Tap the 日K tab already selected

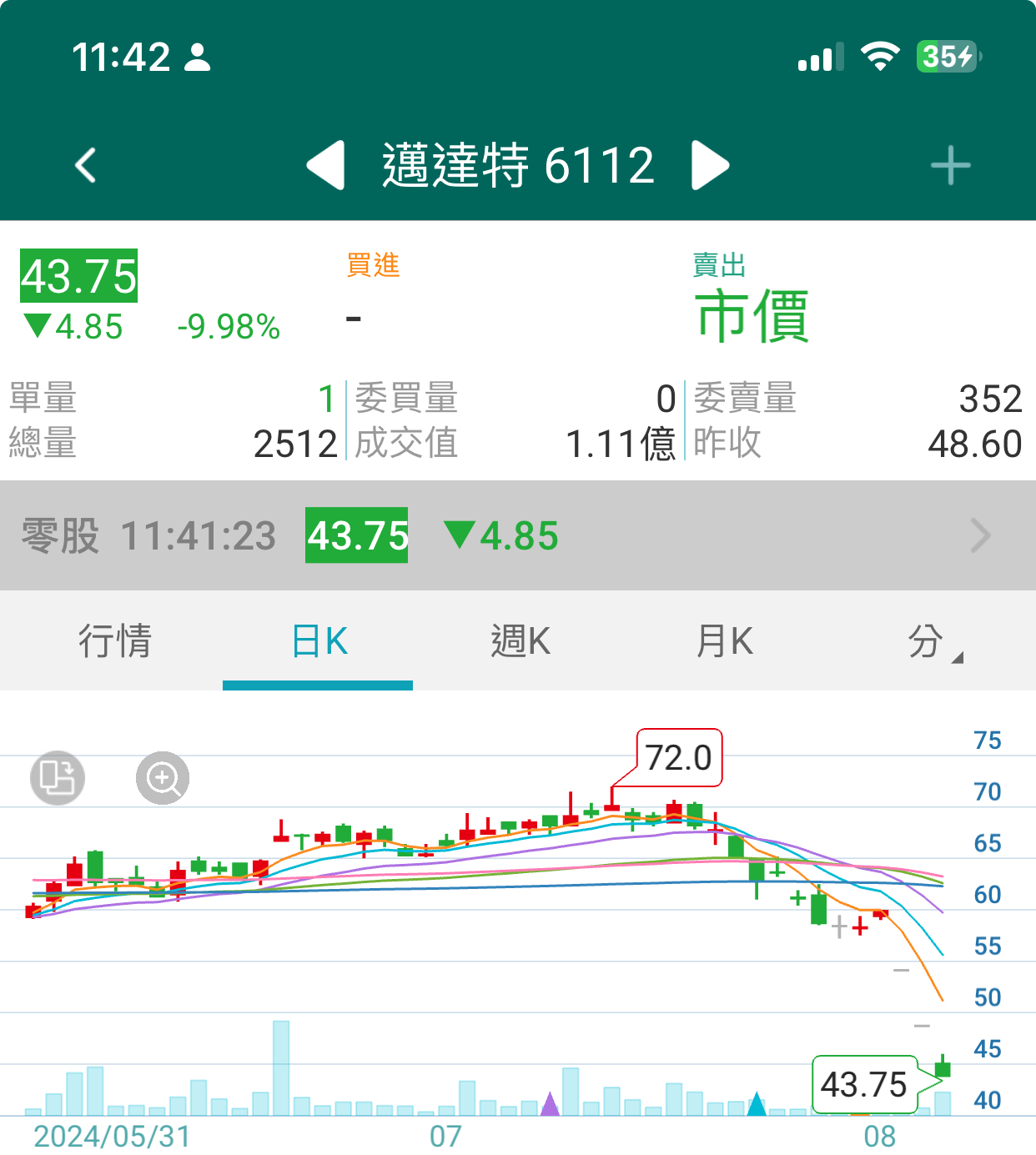318,641
